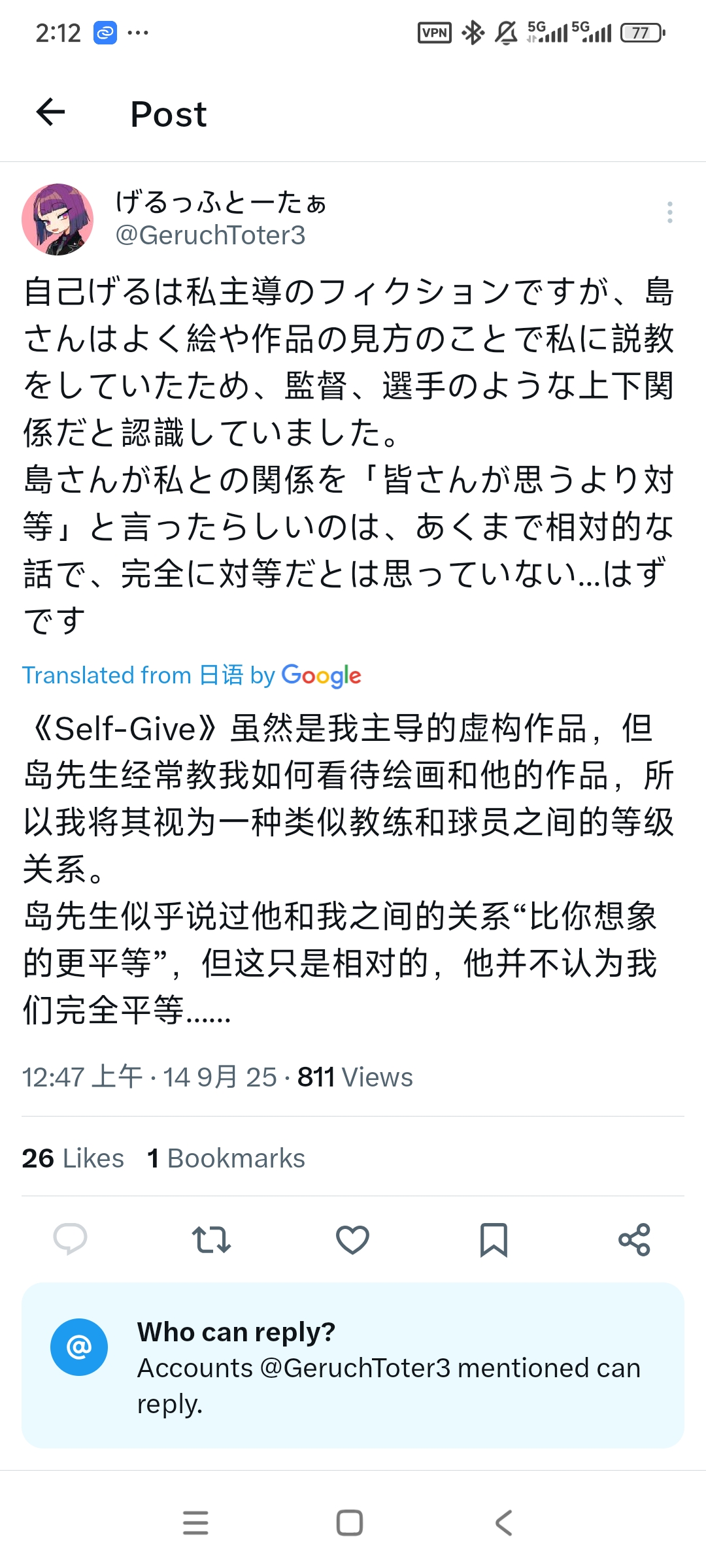This screenshot has height=1568, width=706.
Task: Tap the system home button
Action: click(x=350, y=1522)
